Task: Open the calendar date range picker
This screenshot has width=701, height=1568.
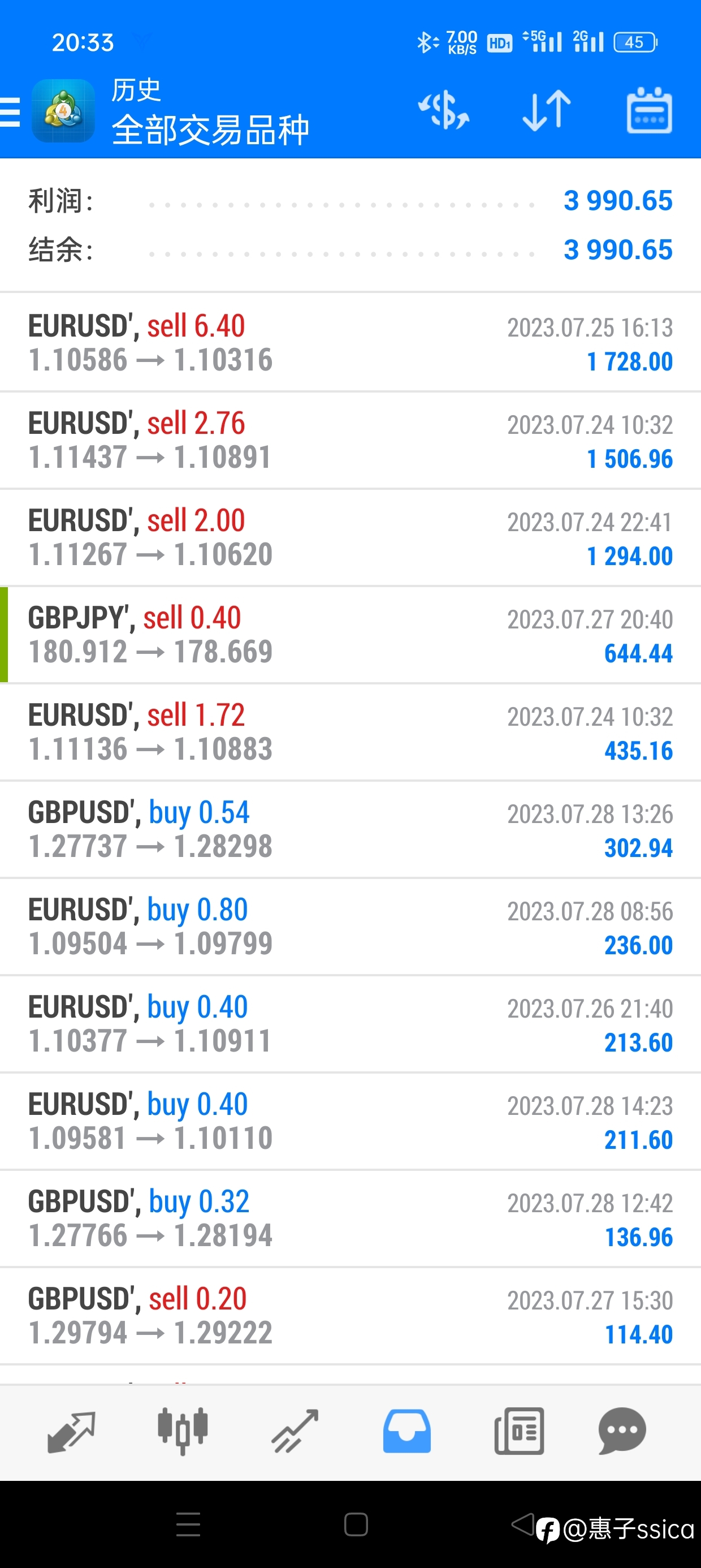Action: pyautogui.click(x=650, y=110)
